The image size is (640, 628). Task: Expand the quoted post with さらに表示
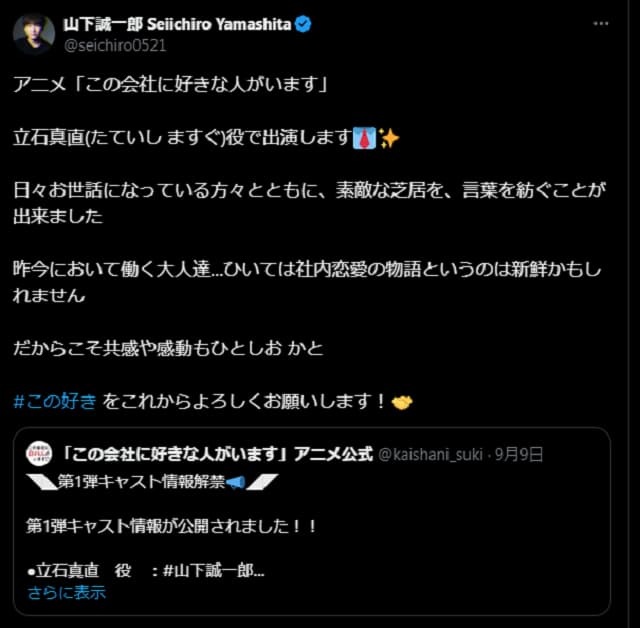tap(66, 592)
